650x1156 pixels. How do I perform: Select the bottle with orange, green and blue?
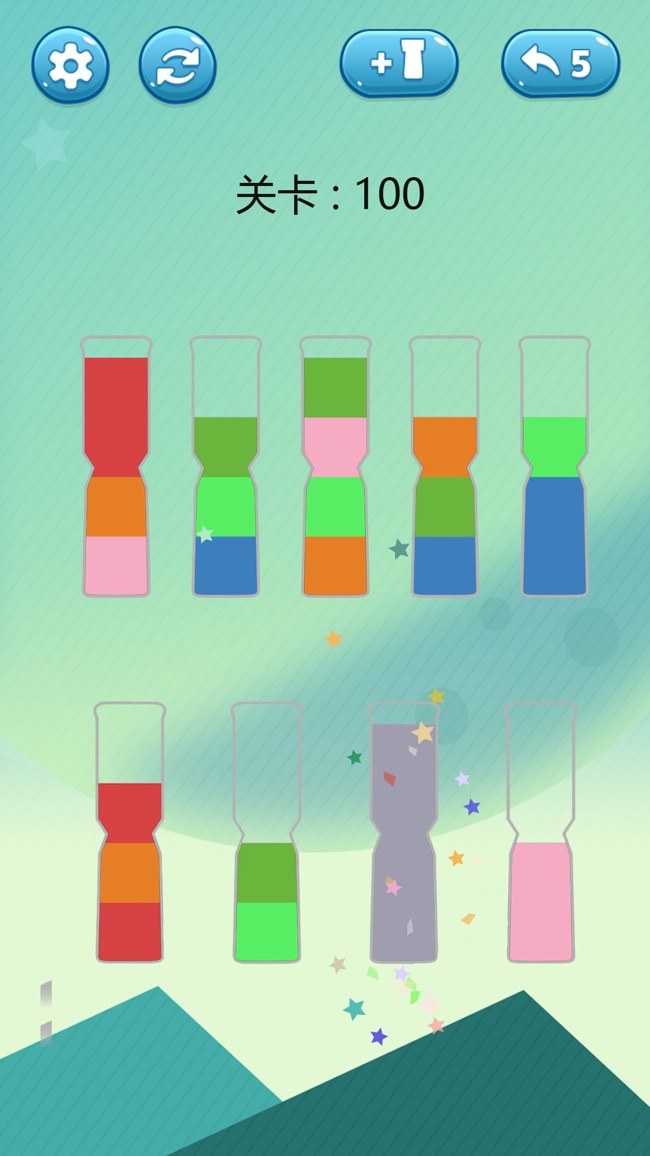[x=445, y=468]
